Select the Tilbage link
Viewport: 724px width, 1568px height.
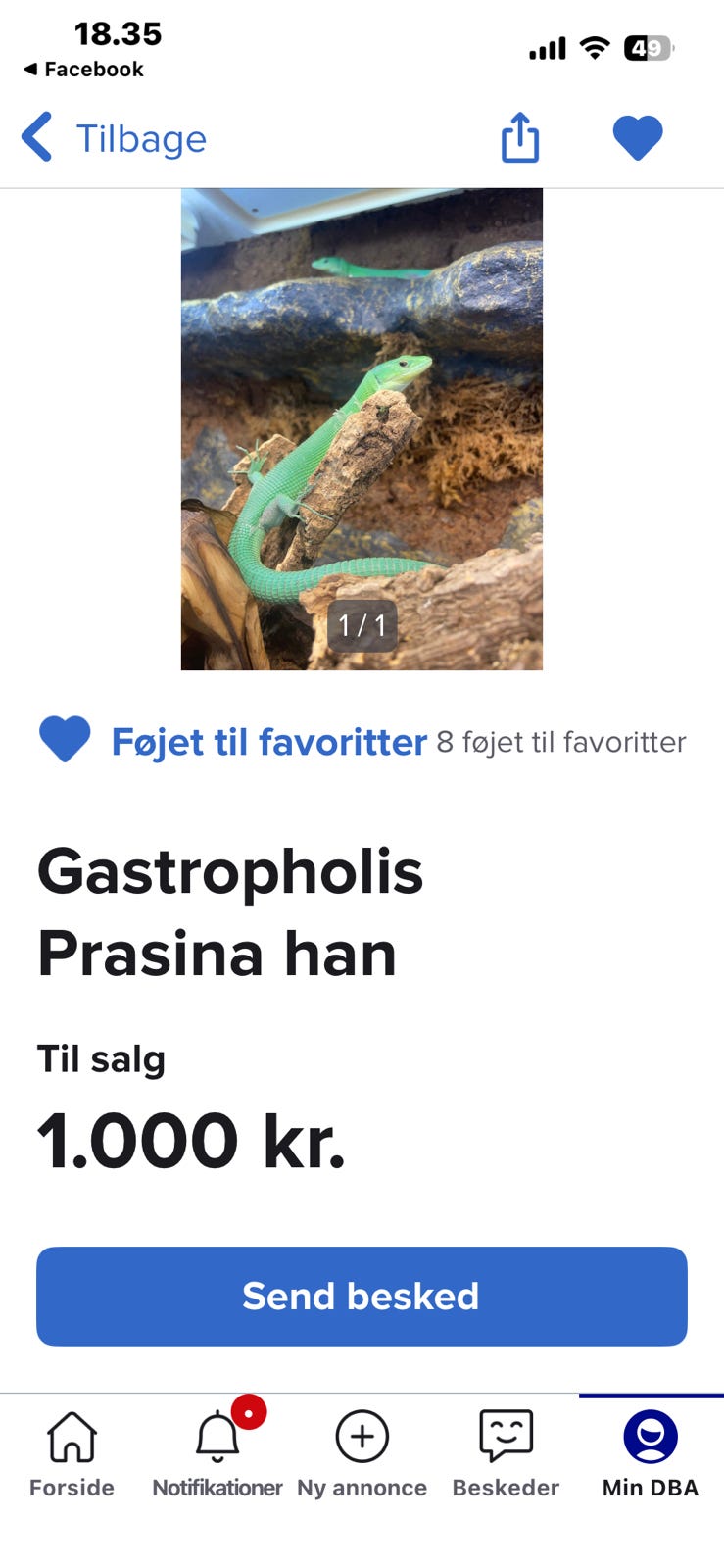coord(138,138)
